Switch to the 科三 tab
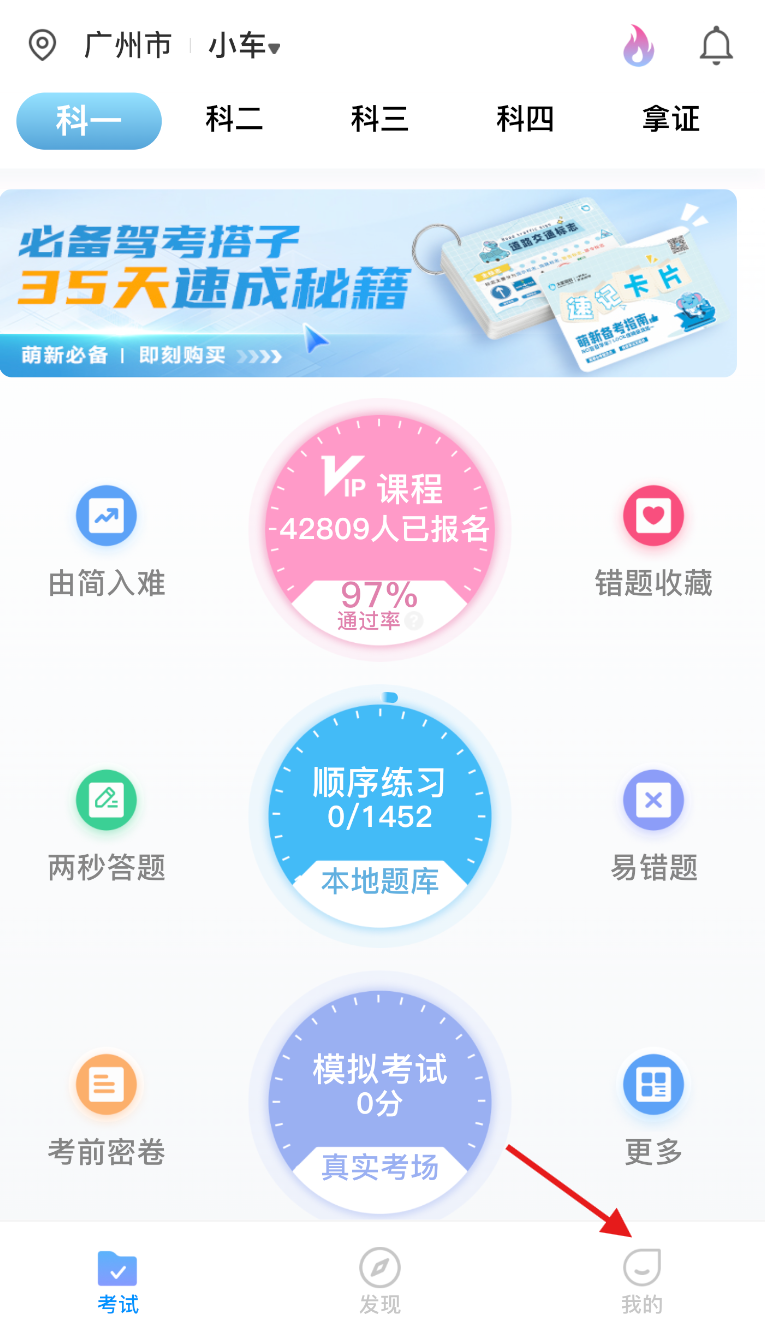This screenshot has width=765, height=1324. point(379,120)
